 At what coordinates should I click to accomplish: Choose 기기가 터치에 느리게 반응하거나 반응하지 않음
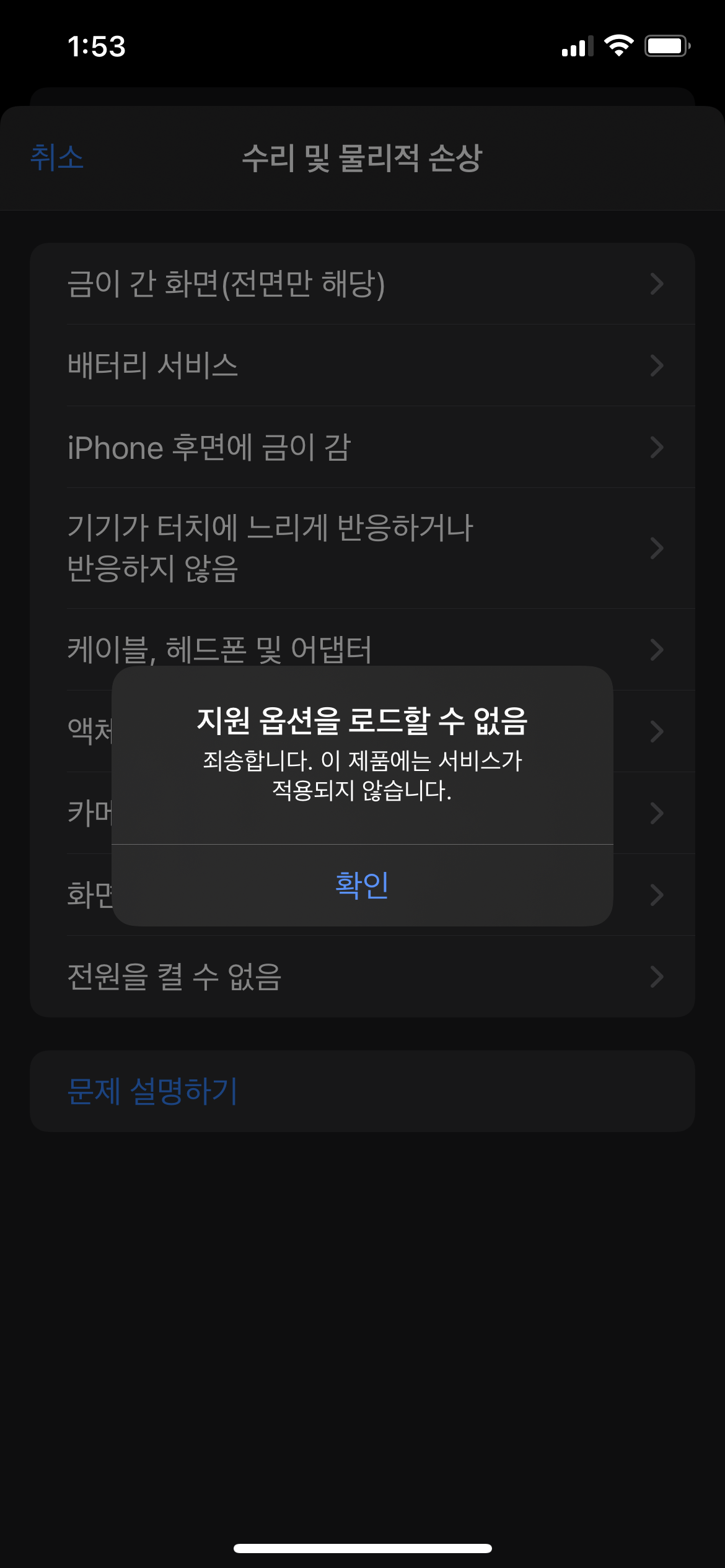tap(362, 548)
